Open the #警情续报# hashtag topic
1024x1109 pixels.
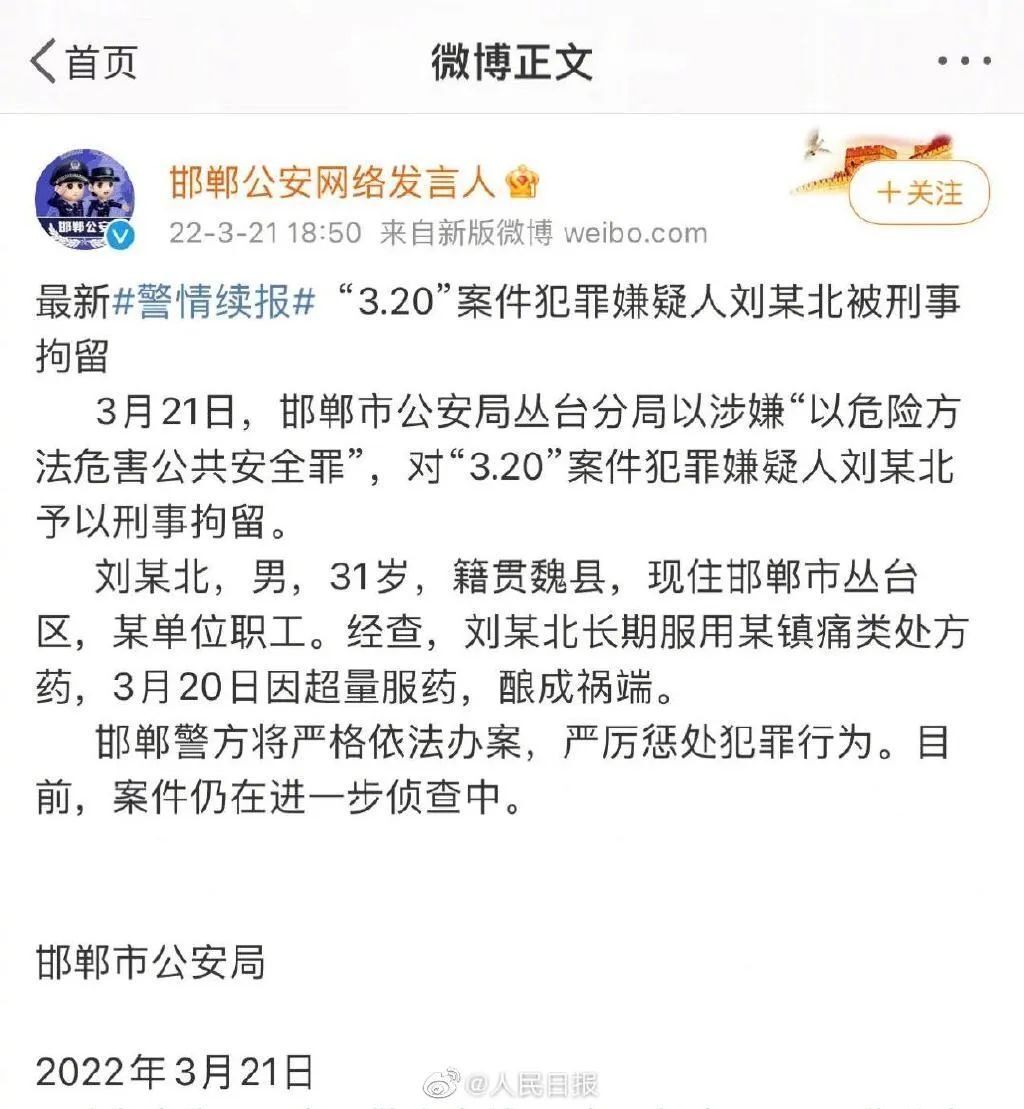pyautogui.click(x=214, y=301)
